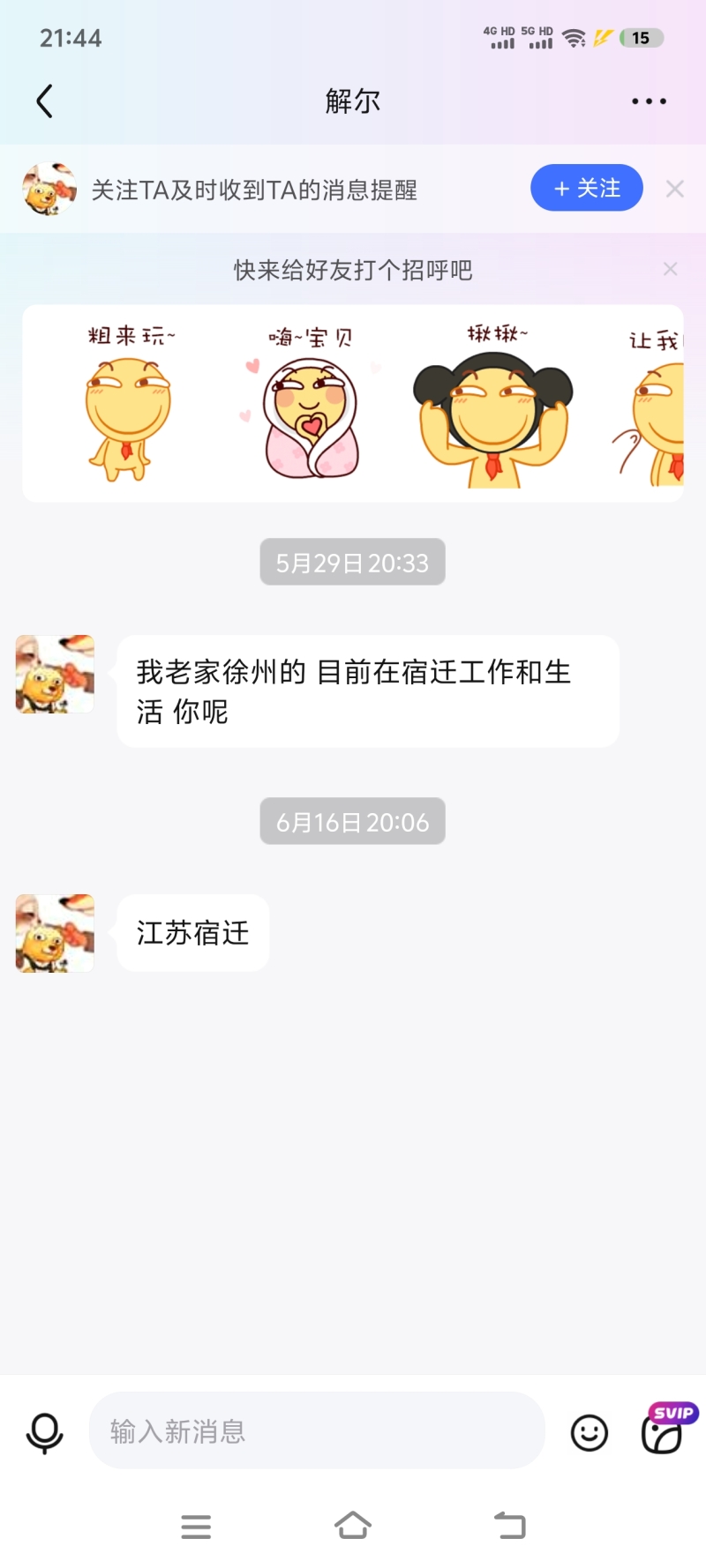Go to the system home screen
This screenshot has height=1568, width=706.
coord(353,1526)
